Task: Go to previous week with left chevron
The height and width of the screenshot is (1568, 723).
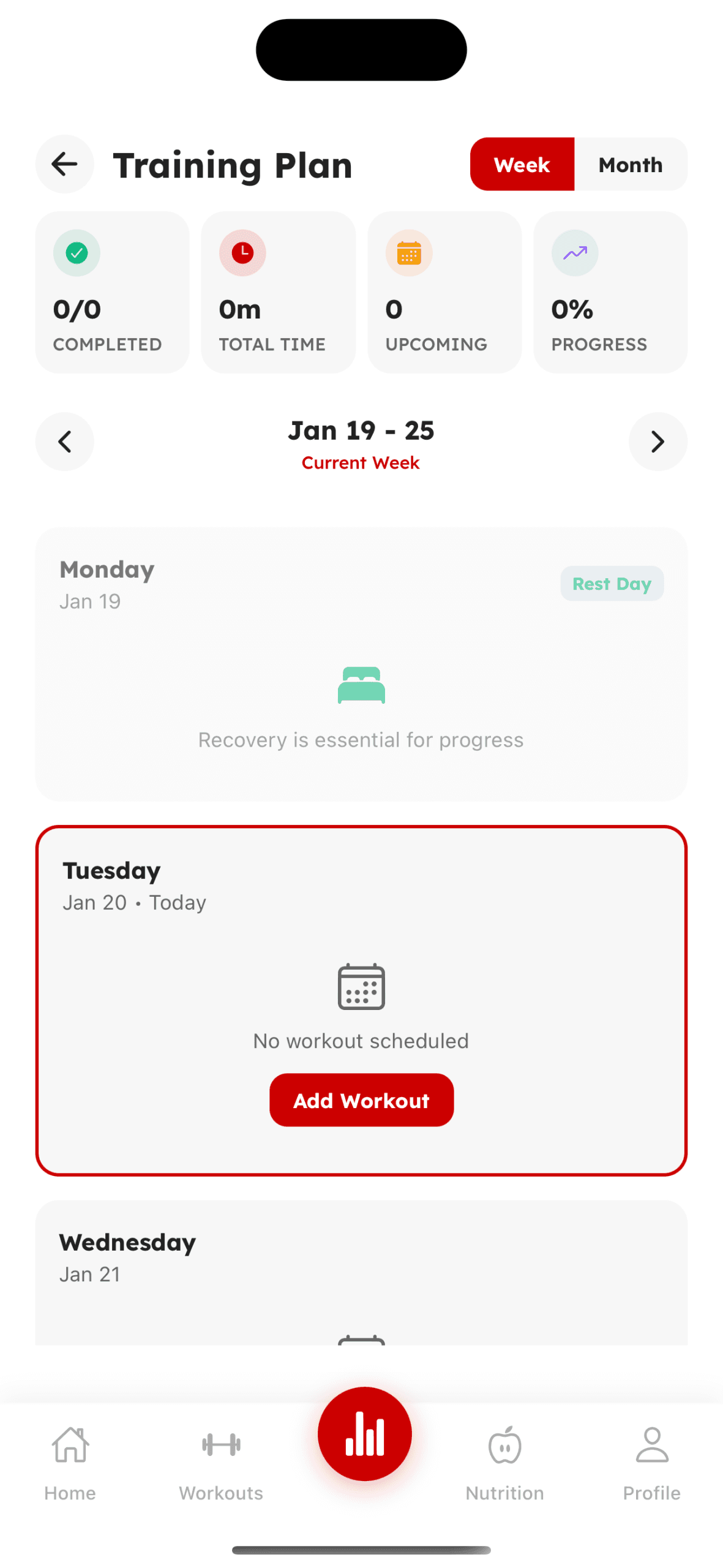Action: pos(65,442)
